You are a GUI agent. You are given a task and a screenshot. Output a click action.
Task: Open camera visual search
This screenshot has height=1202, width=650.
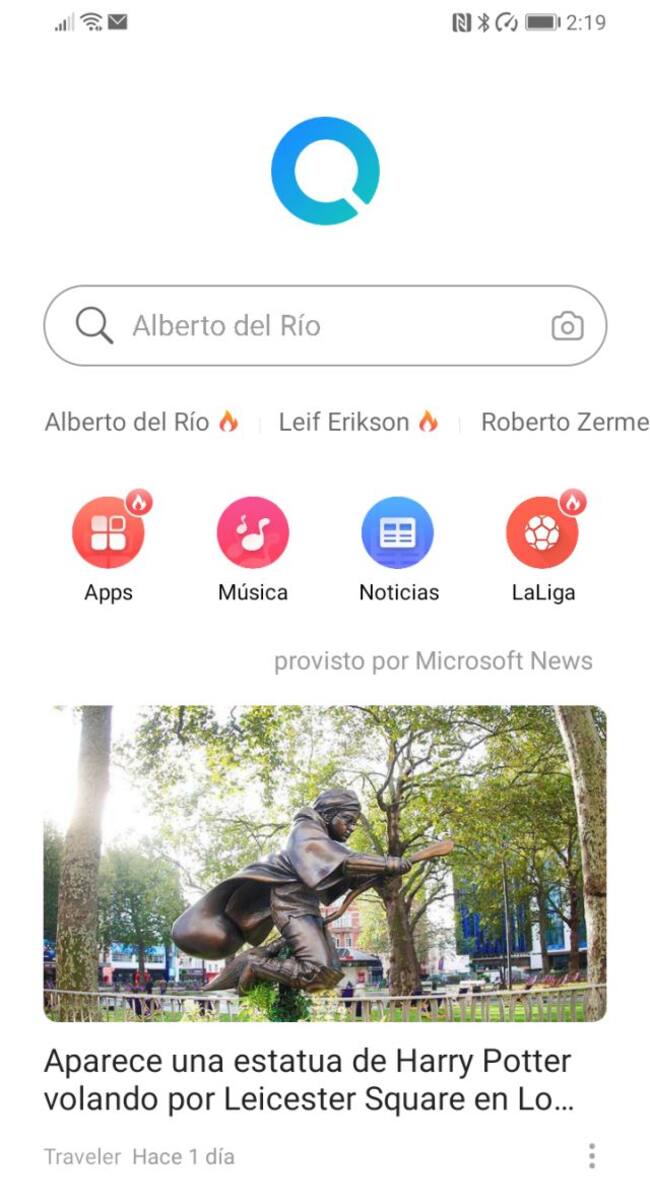(567, 326)
